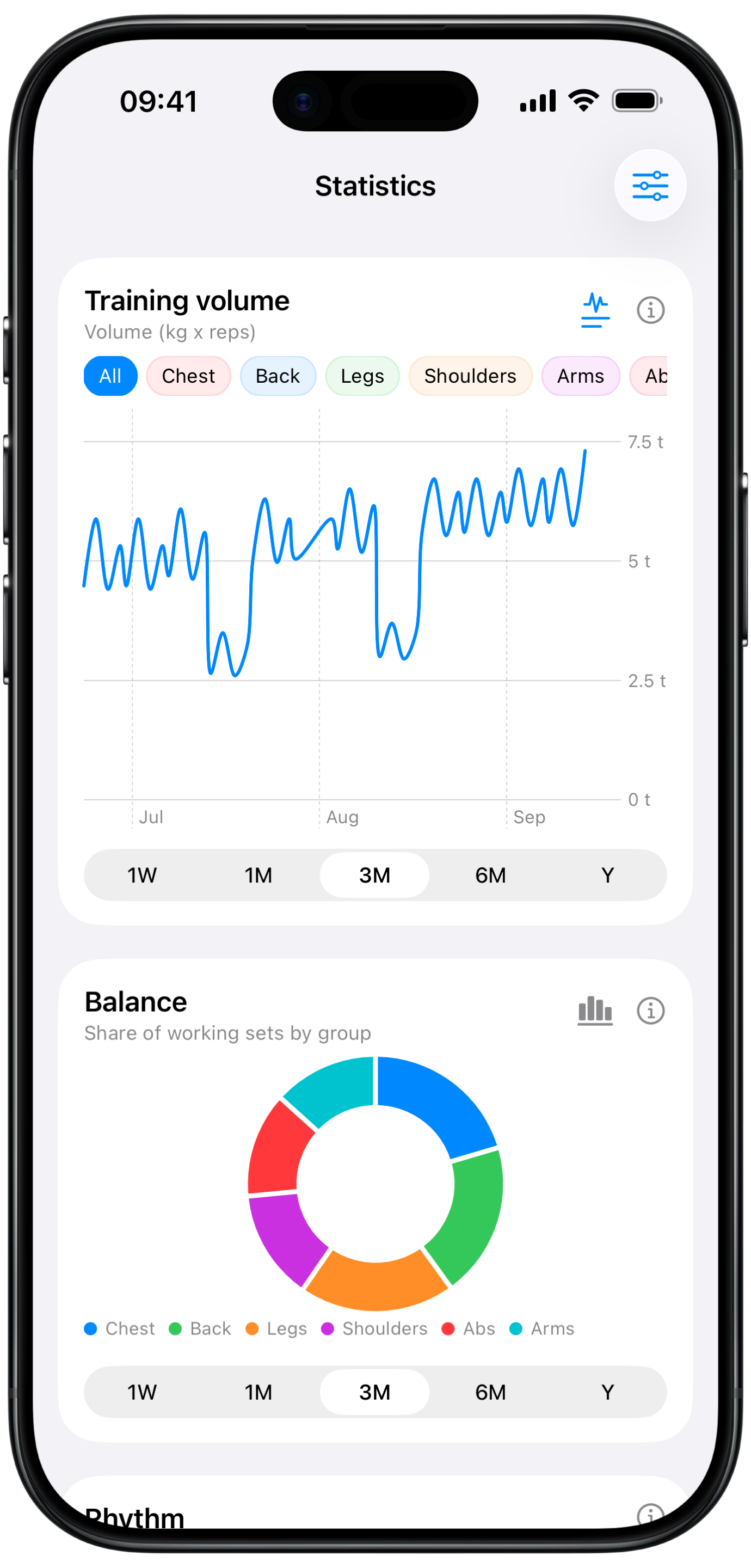
Task: Switch Balance to bar chart view
Action: pos(595,1011)
